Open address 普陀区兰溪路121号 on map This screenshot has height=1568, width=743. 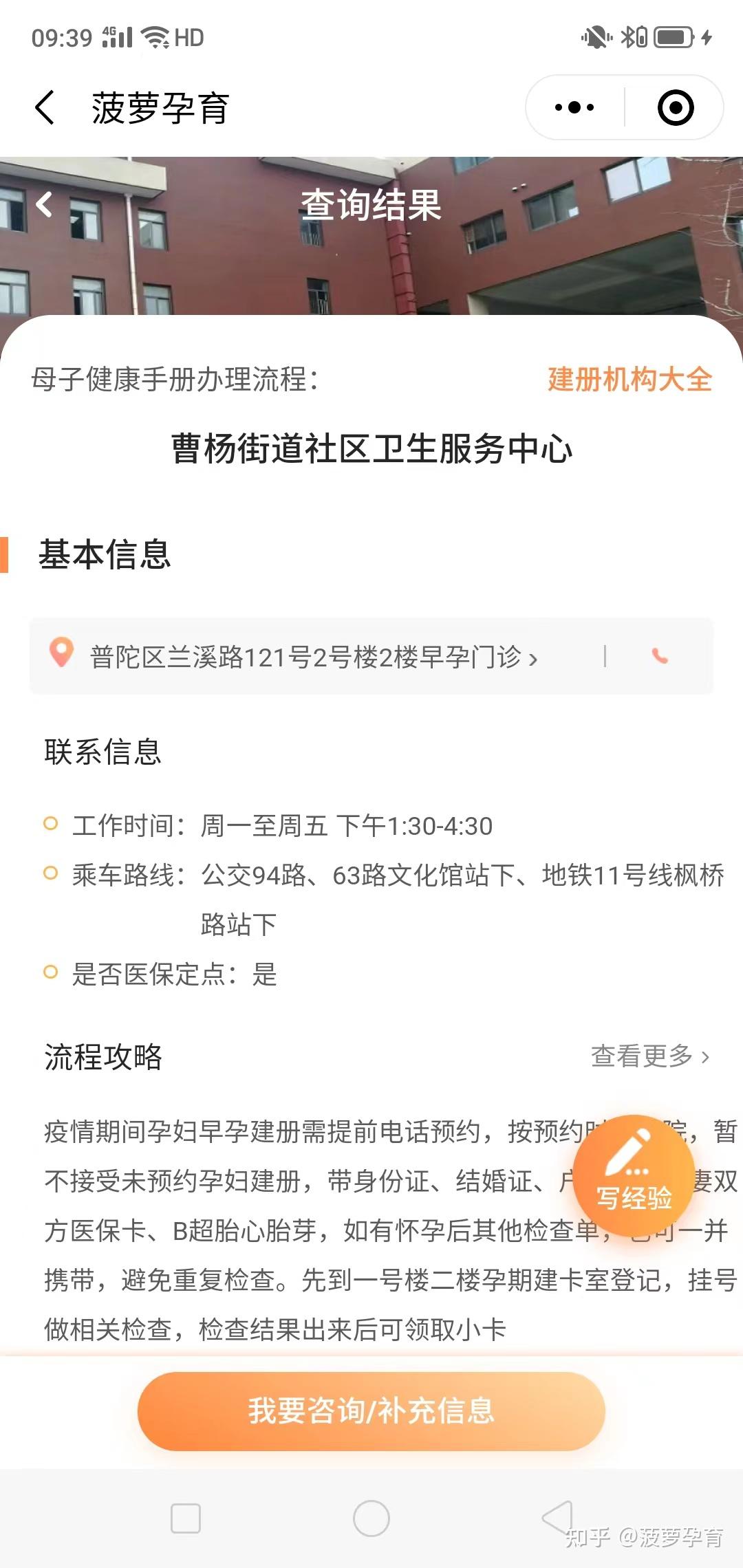pyautogui.click(x=313, y=657)
